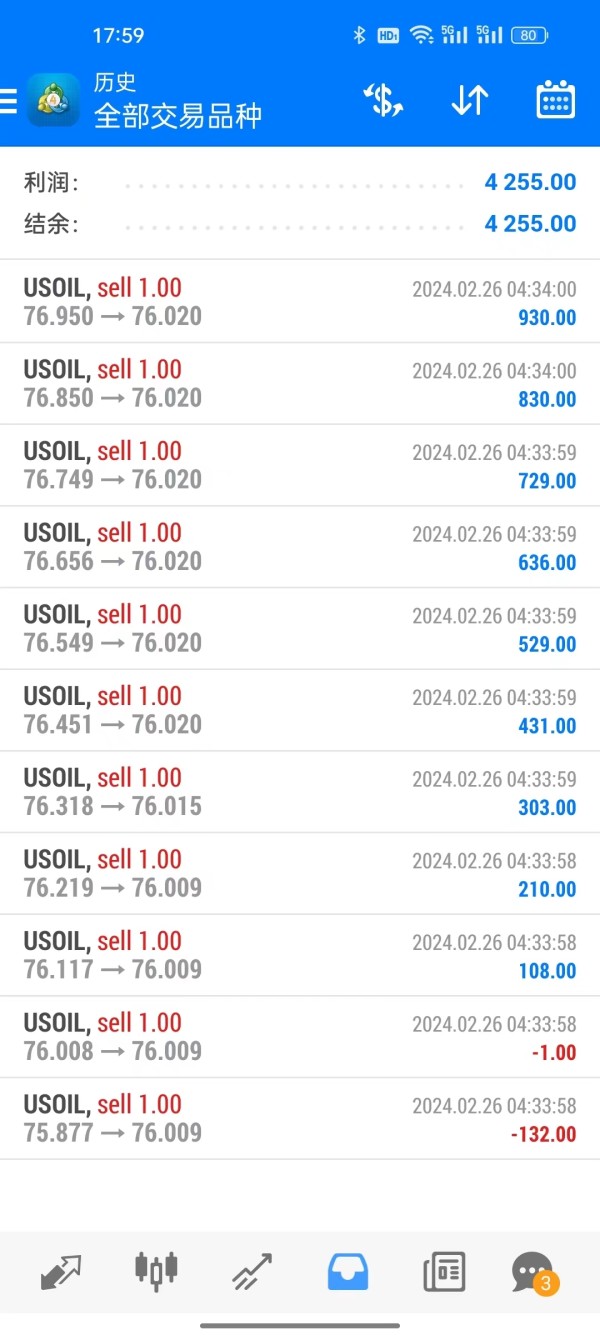Open the symbol filter dollar icon

(x=382, y=100)
